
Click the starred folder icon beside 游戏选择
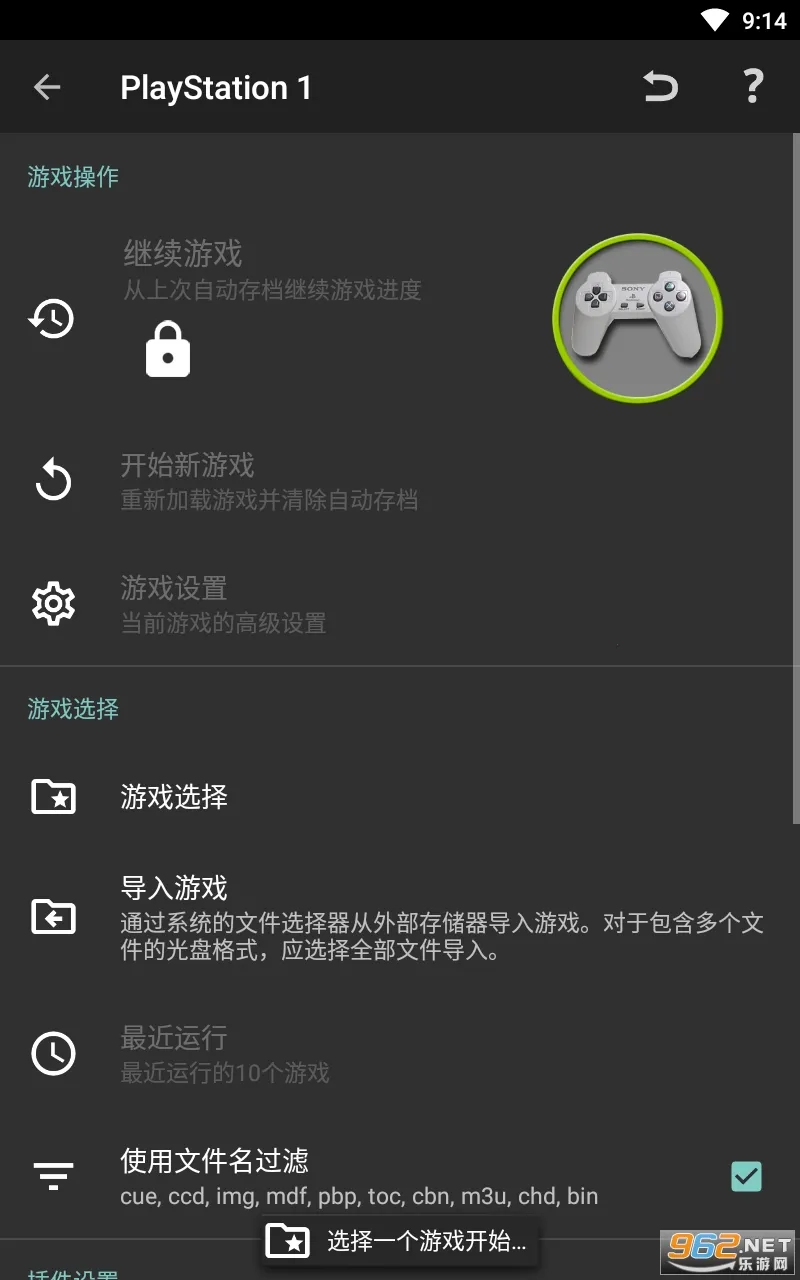point(53,797)
